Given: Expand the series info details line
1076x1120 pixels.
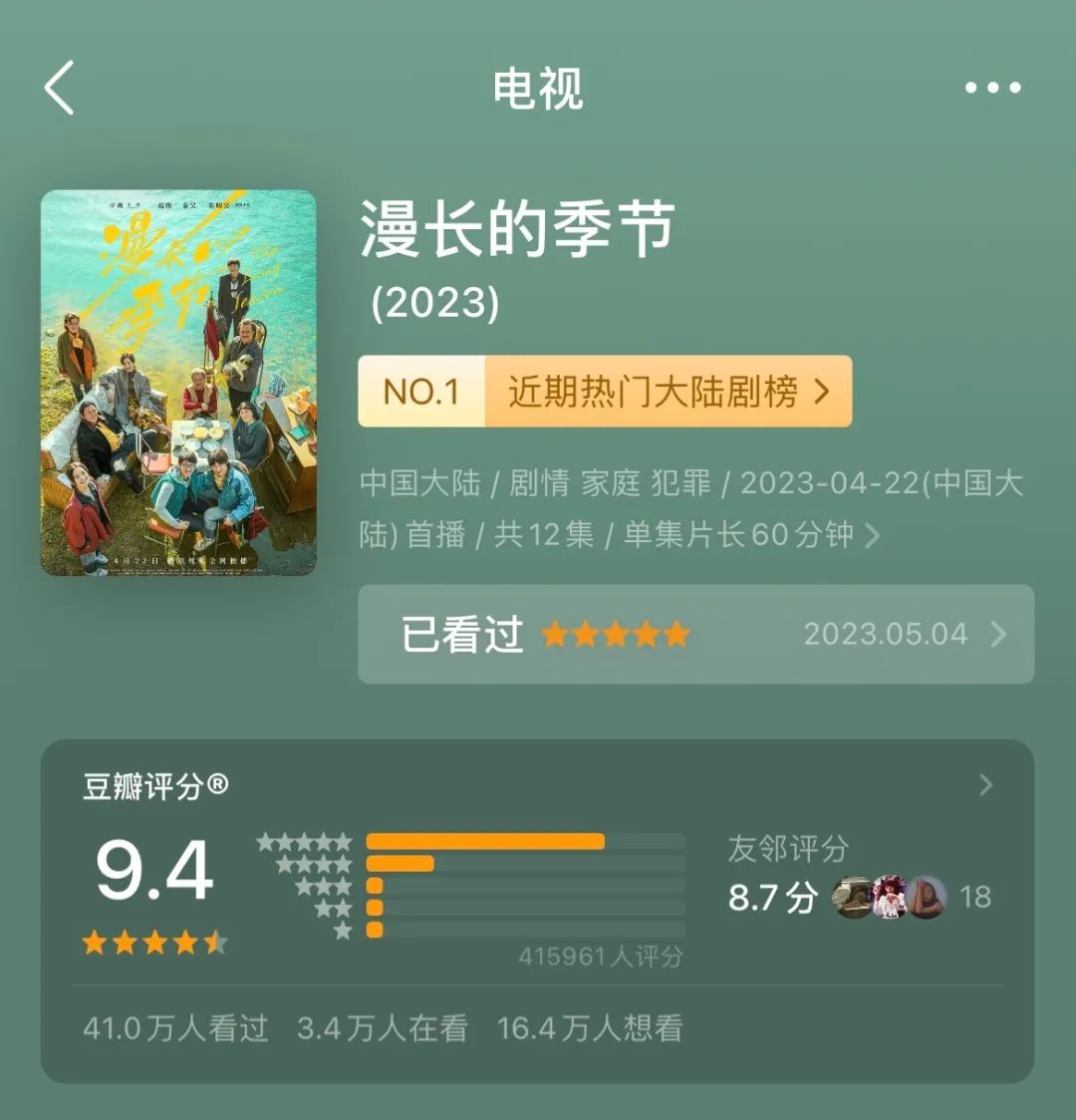Looking at the screenshot, I should click(x=872, y=536).
